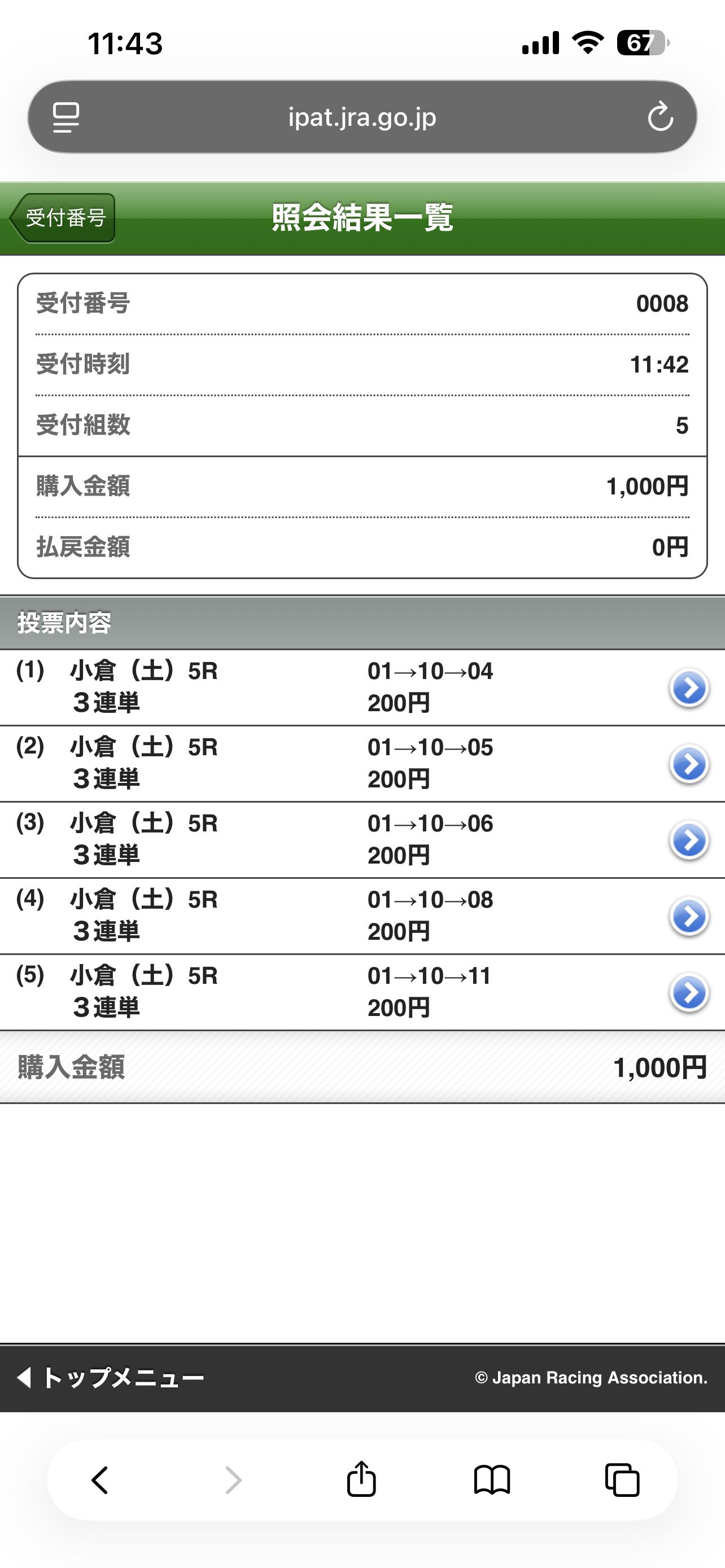The height and width of the screenshot is (1568, 725).
Task: Show all open Safari tabs
Action: 622,1480
